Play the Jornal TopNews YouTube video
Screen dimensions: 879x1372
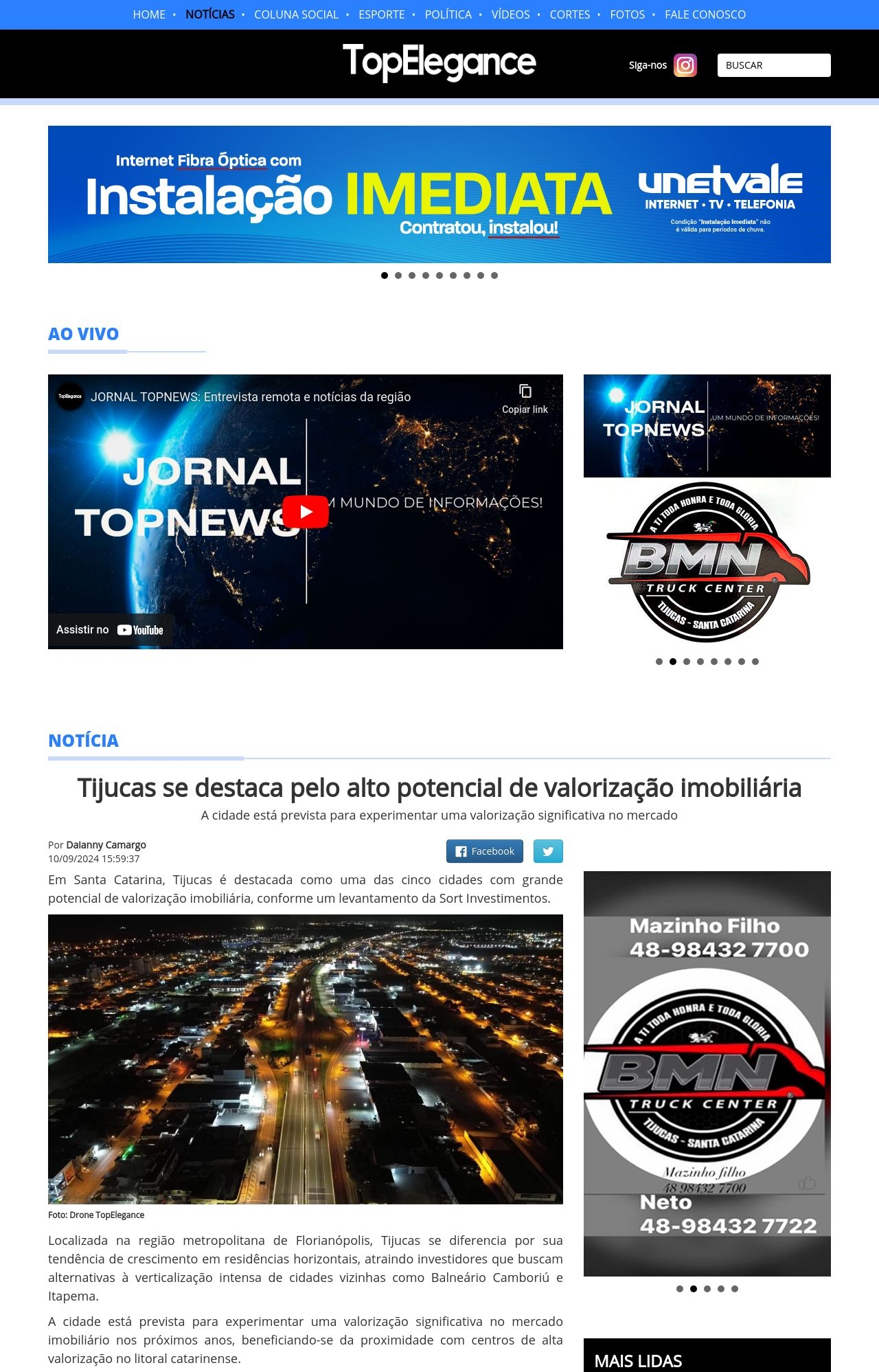(306, 512)
